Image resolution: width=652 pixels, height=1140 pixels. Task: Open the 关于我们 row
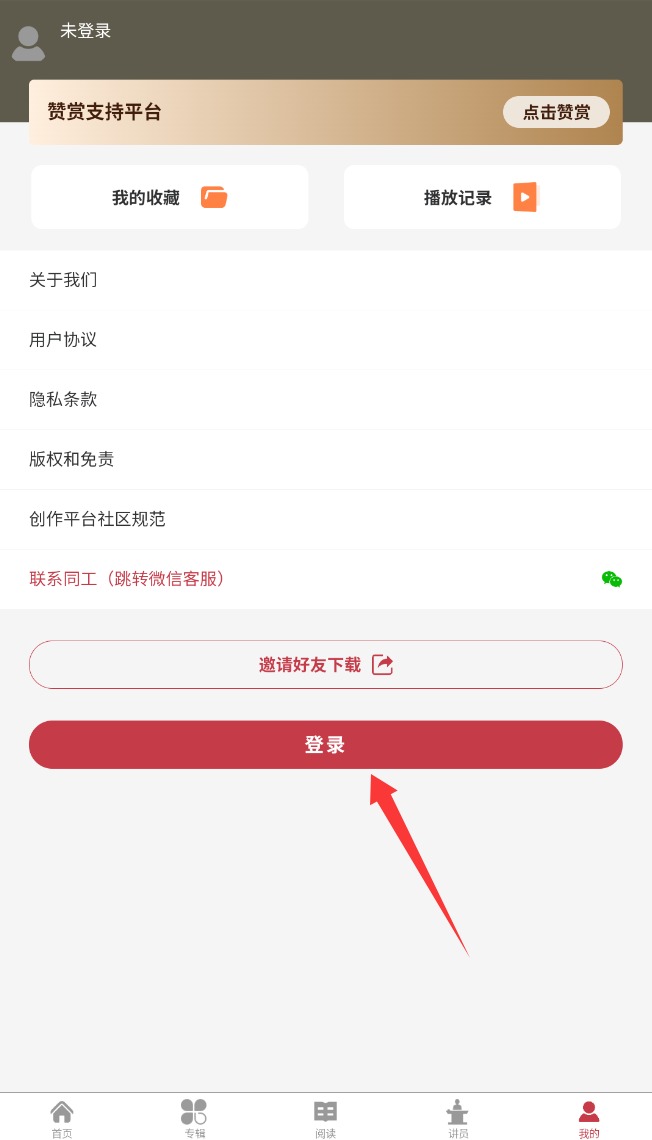tap(326, 280)
